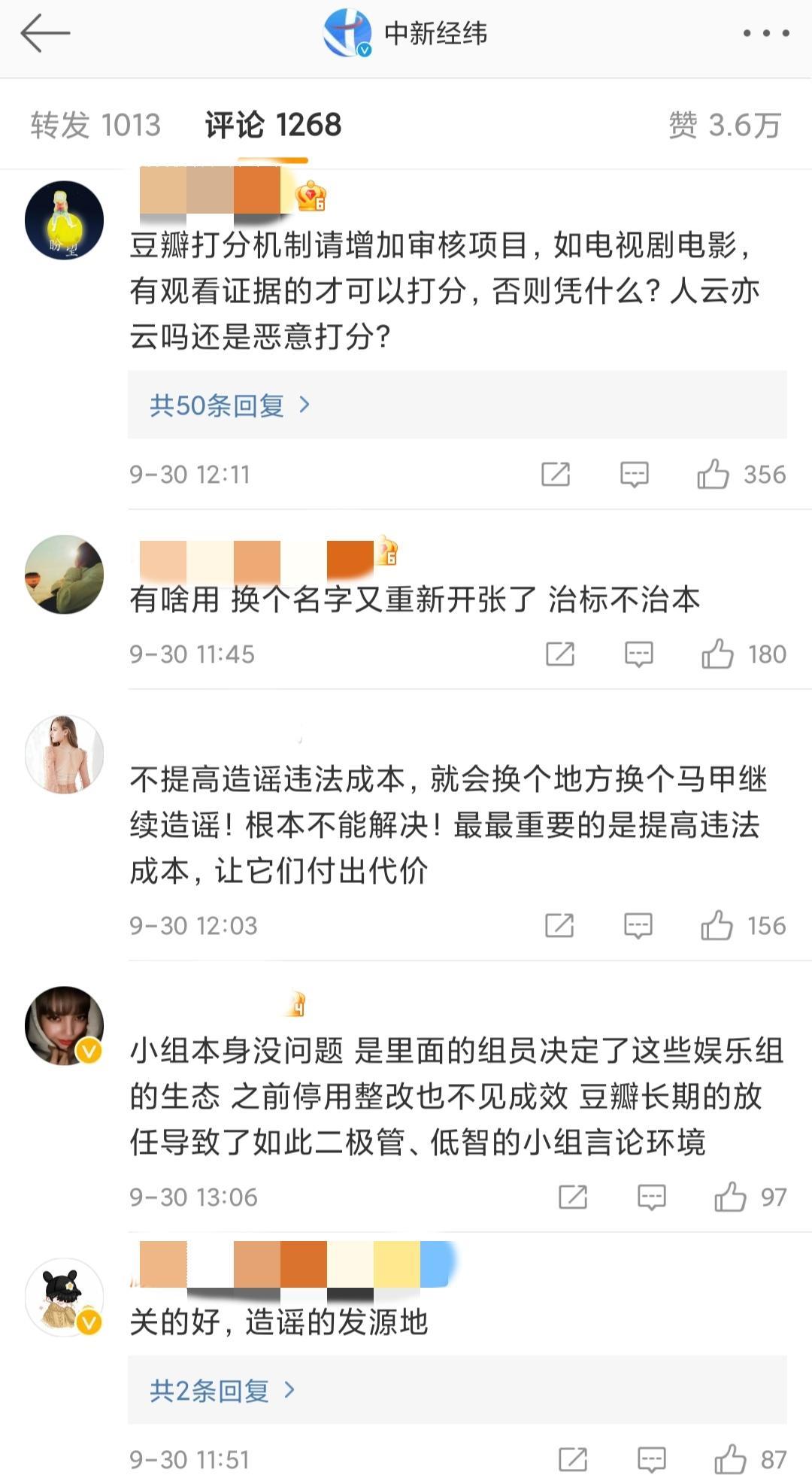This screenshot has width=812, height=1475.
Task: Repost the 9-30 12:03 comment
Action: pyautogui.click(x=559, y=926)
